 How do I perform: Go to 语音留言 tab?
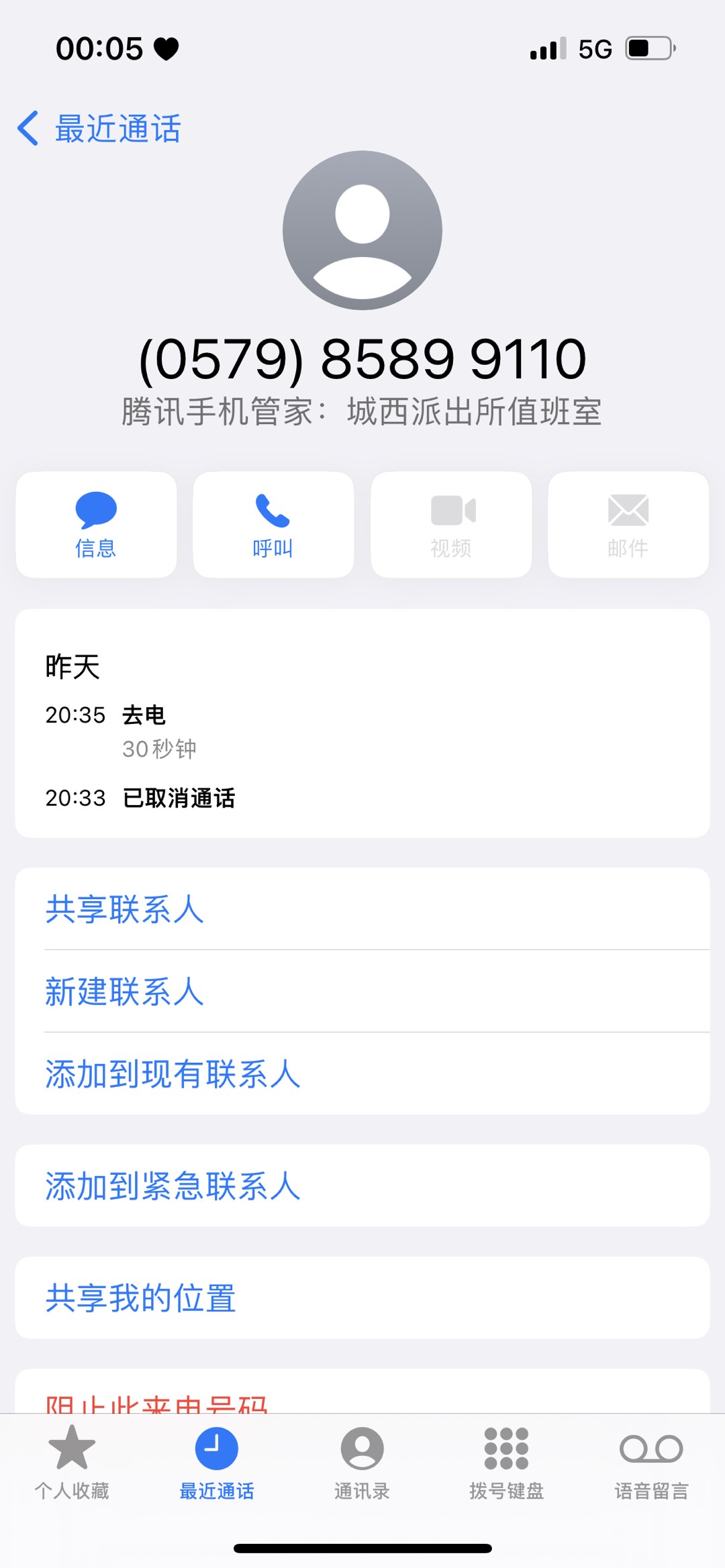[x=651, y=1462]
